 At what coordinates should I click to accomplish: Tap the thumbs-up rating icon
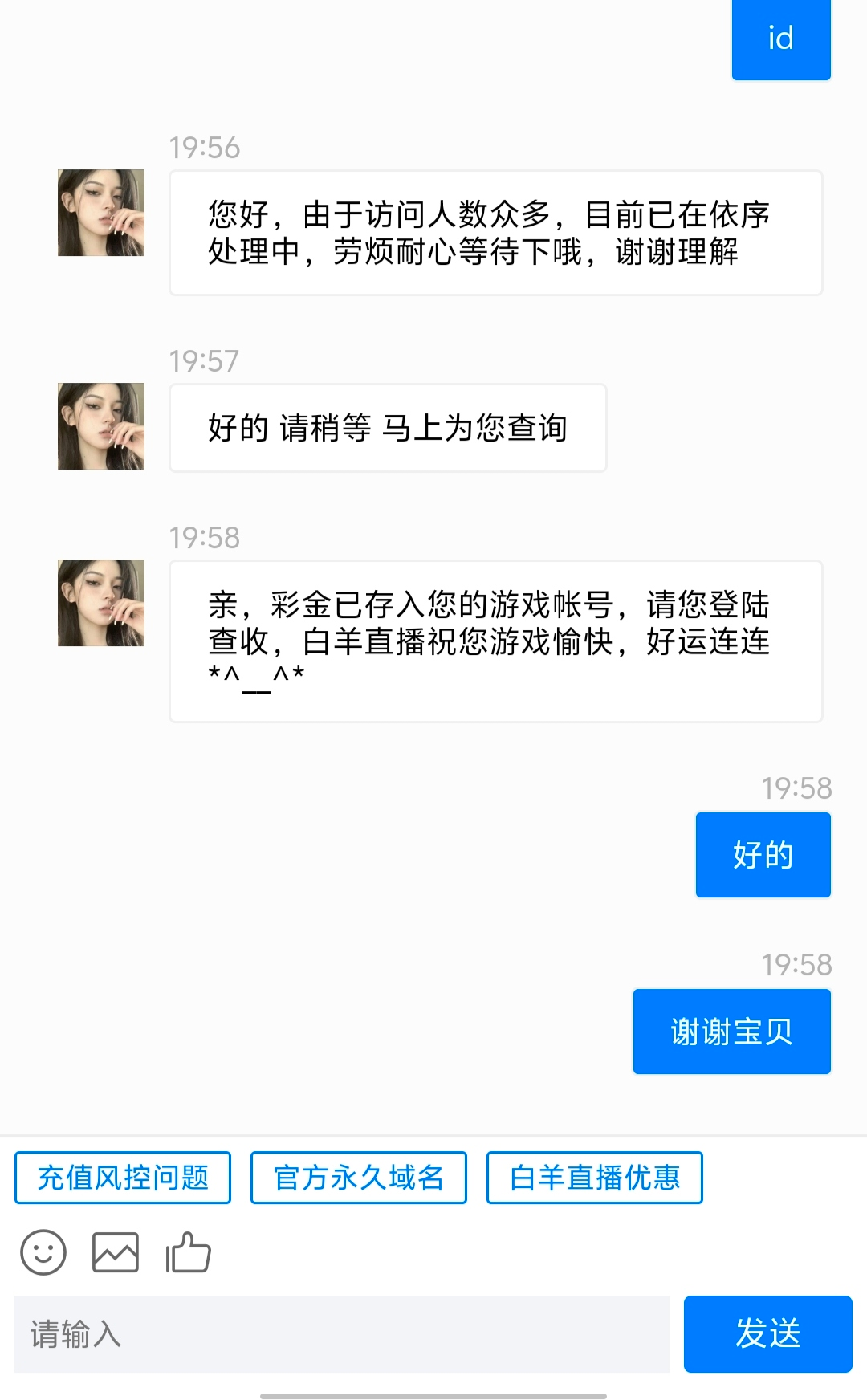pos(188,1252)
